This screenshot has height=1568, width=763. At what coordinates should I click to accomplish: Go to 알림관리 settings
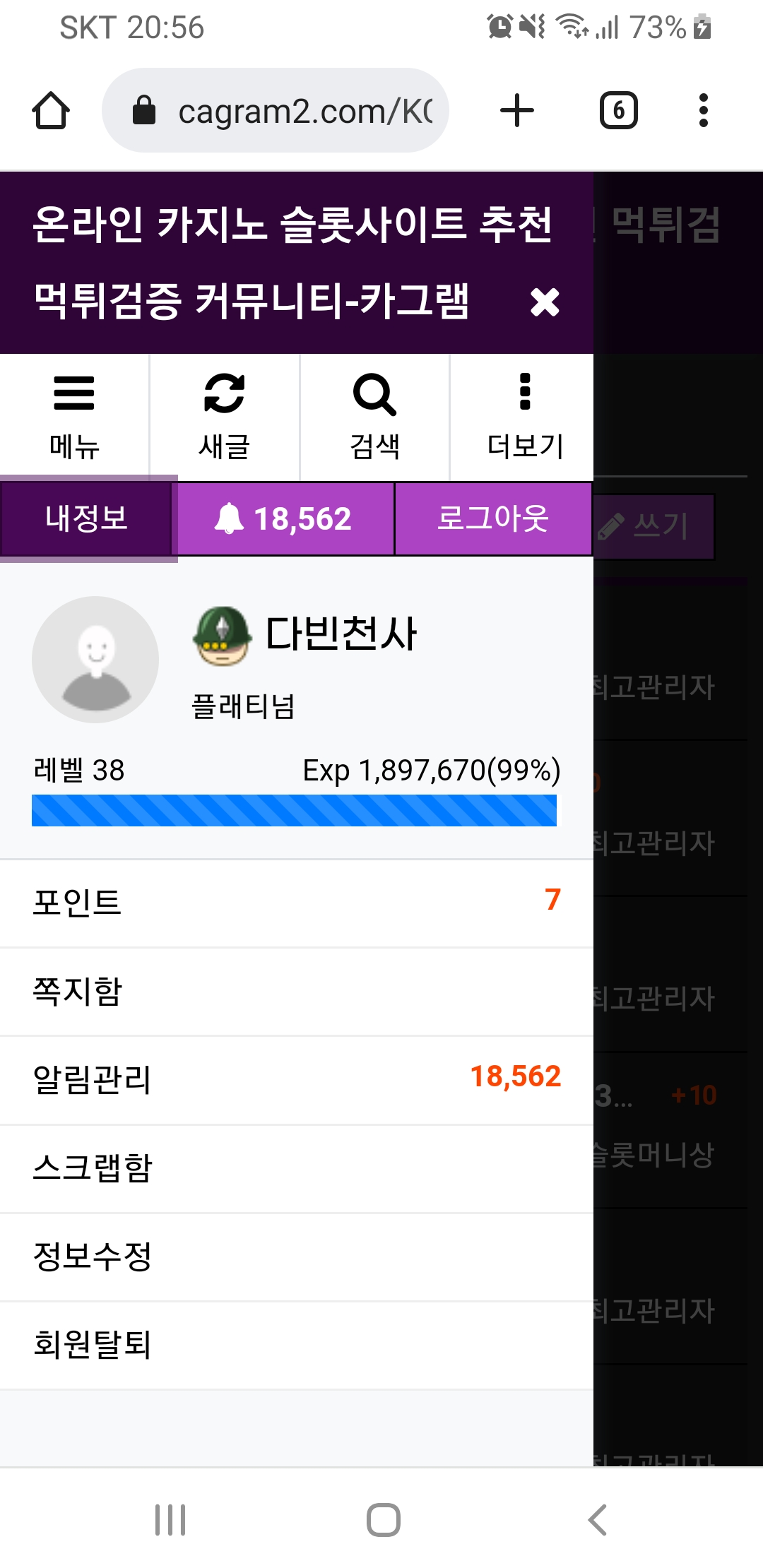(x=297, y=1079)
